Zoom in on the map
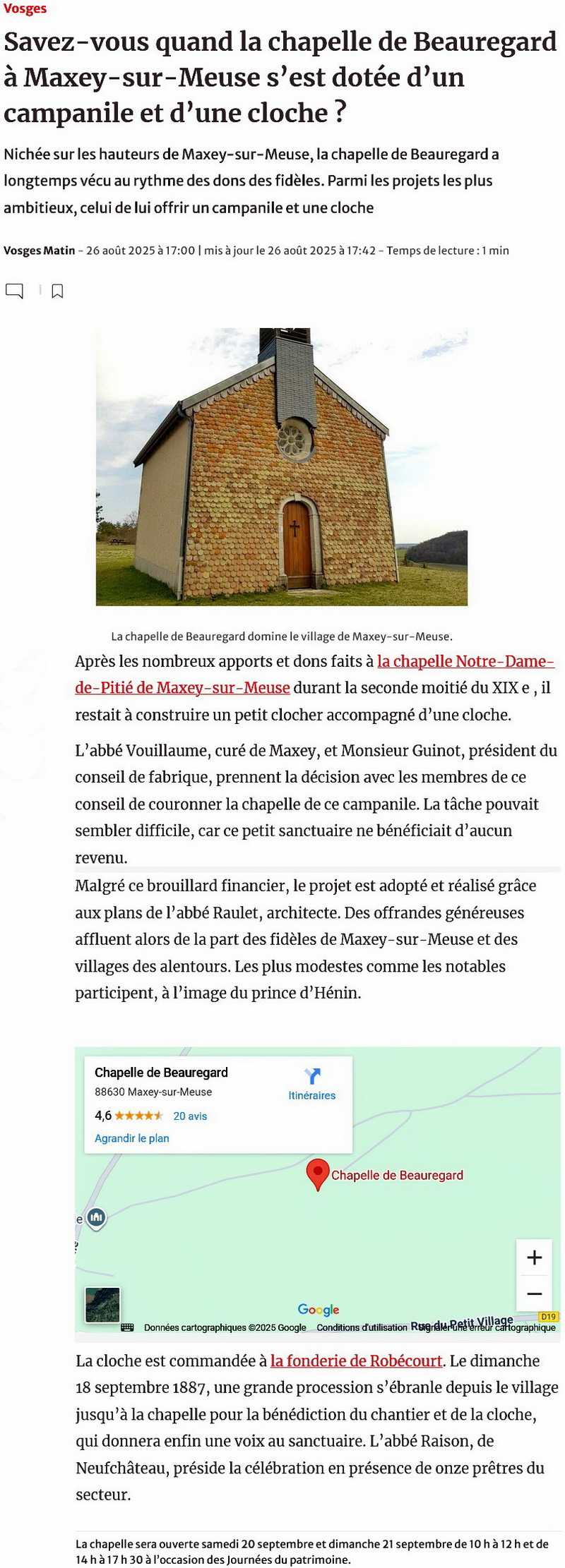 [534, 1257]
